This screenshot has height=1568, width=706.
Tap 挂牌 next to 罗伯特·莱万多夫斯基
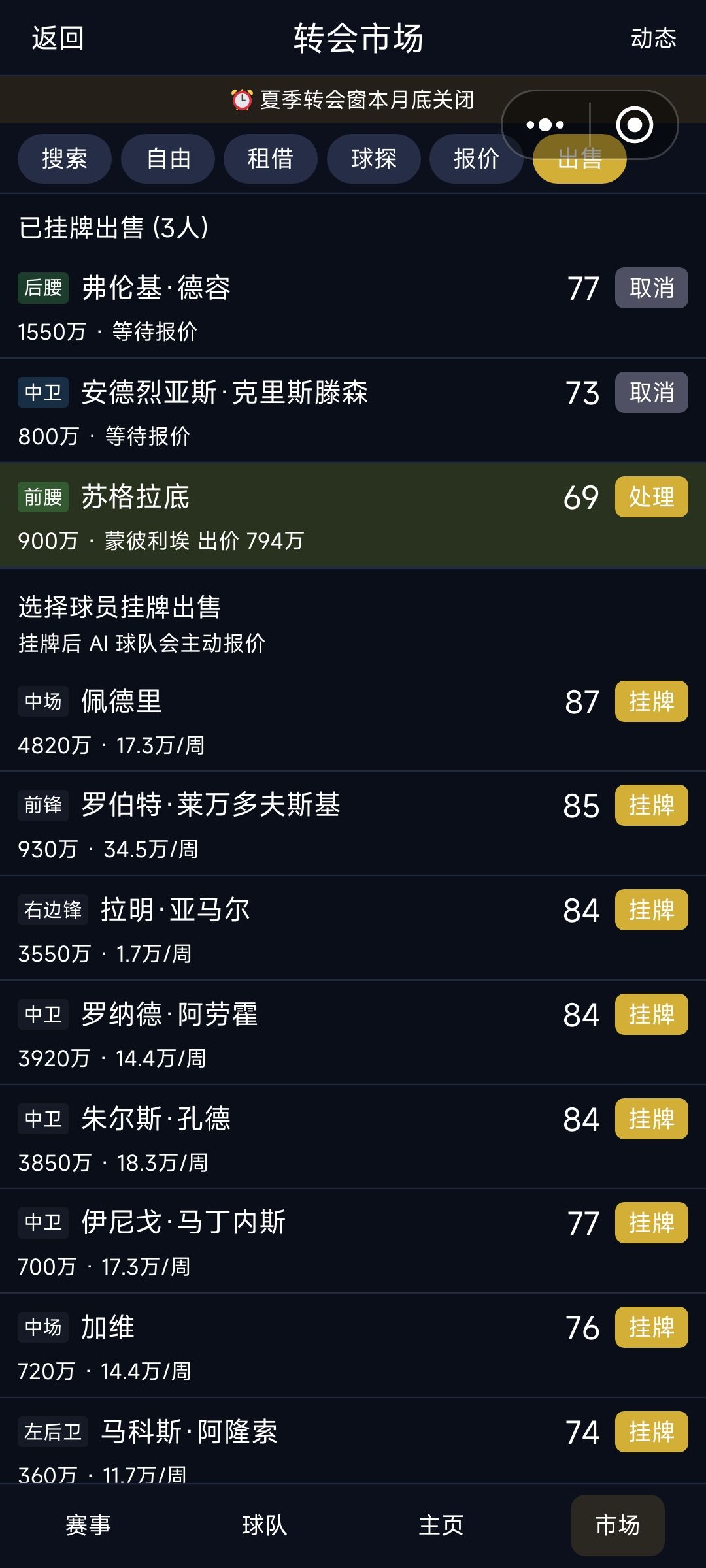point(651,805)
